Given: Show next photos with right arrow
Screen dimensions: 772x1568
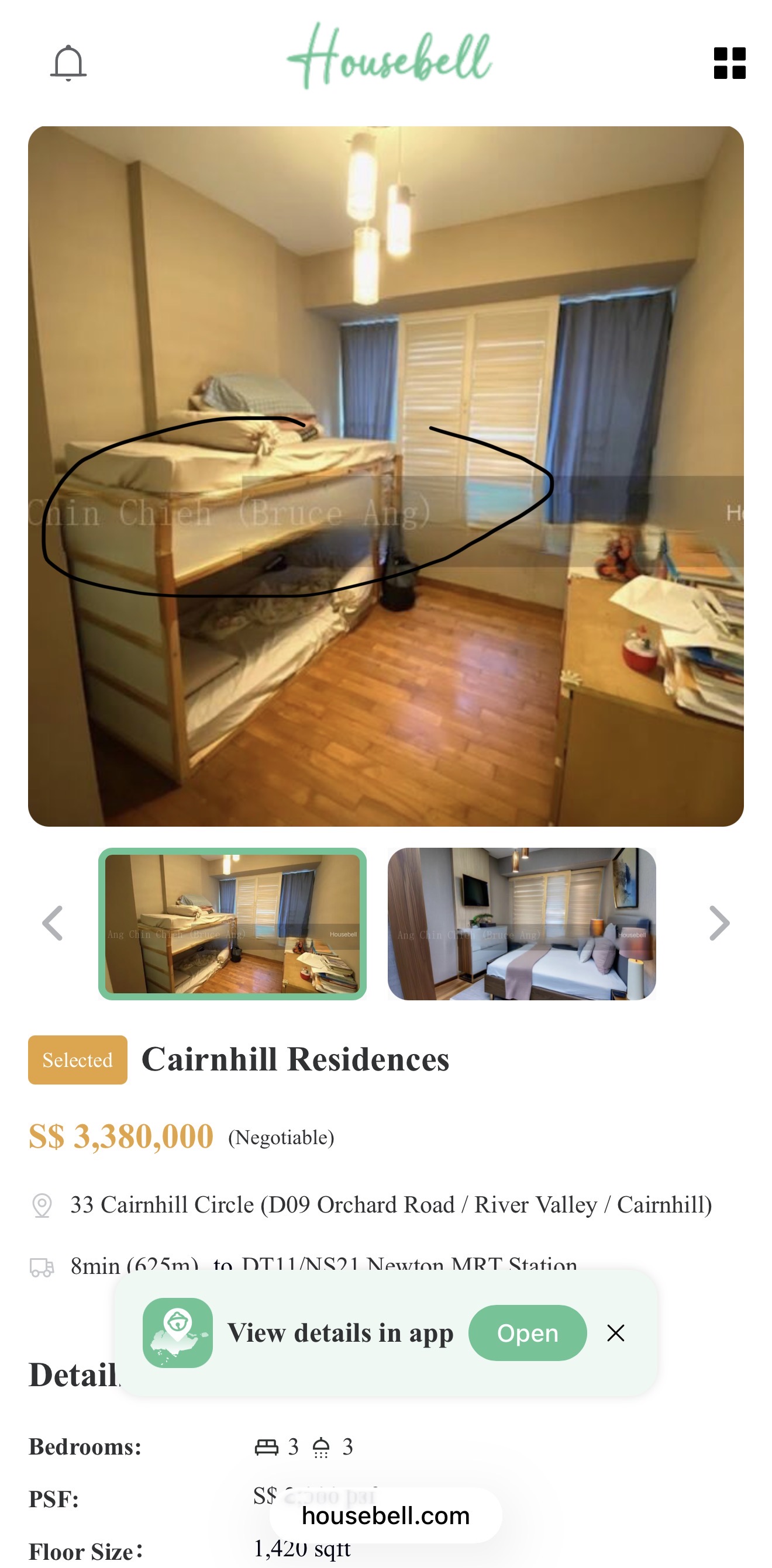Looking at the screenshot, I should 719,923.
